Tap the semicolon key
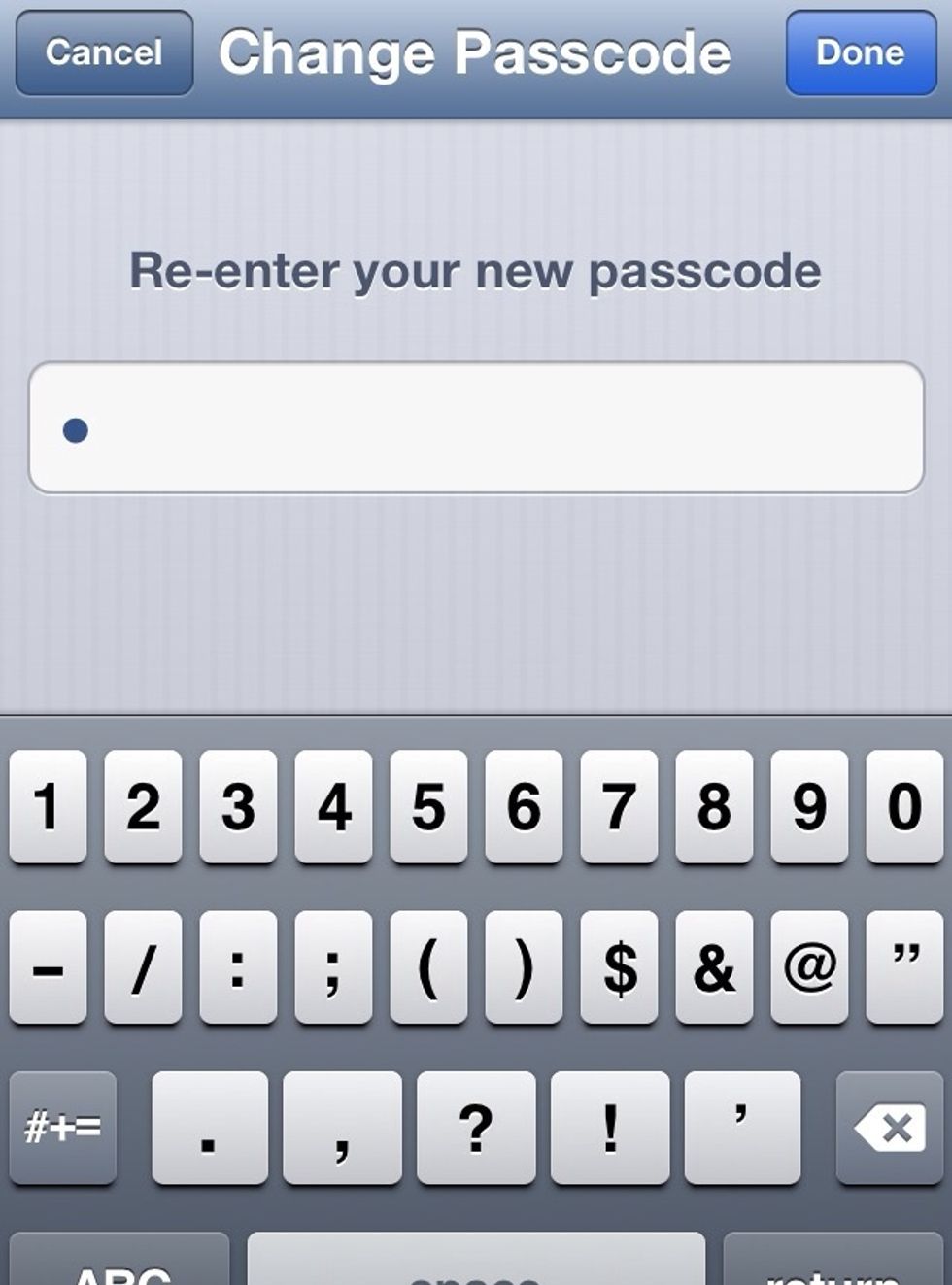Viewport: 952px width, 1285px height. coord(333,968)
